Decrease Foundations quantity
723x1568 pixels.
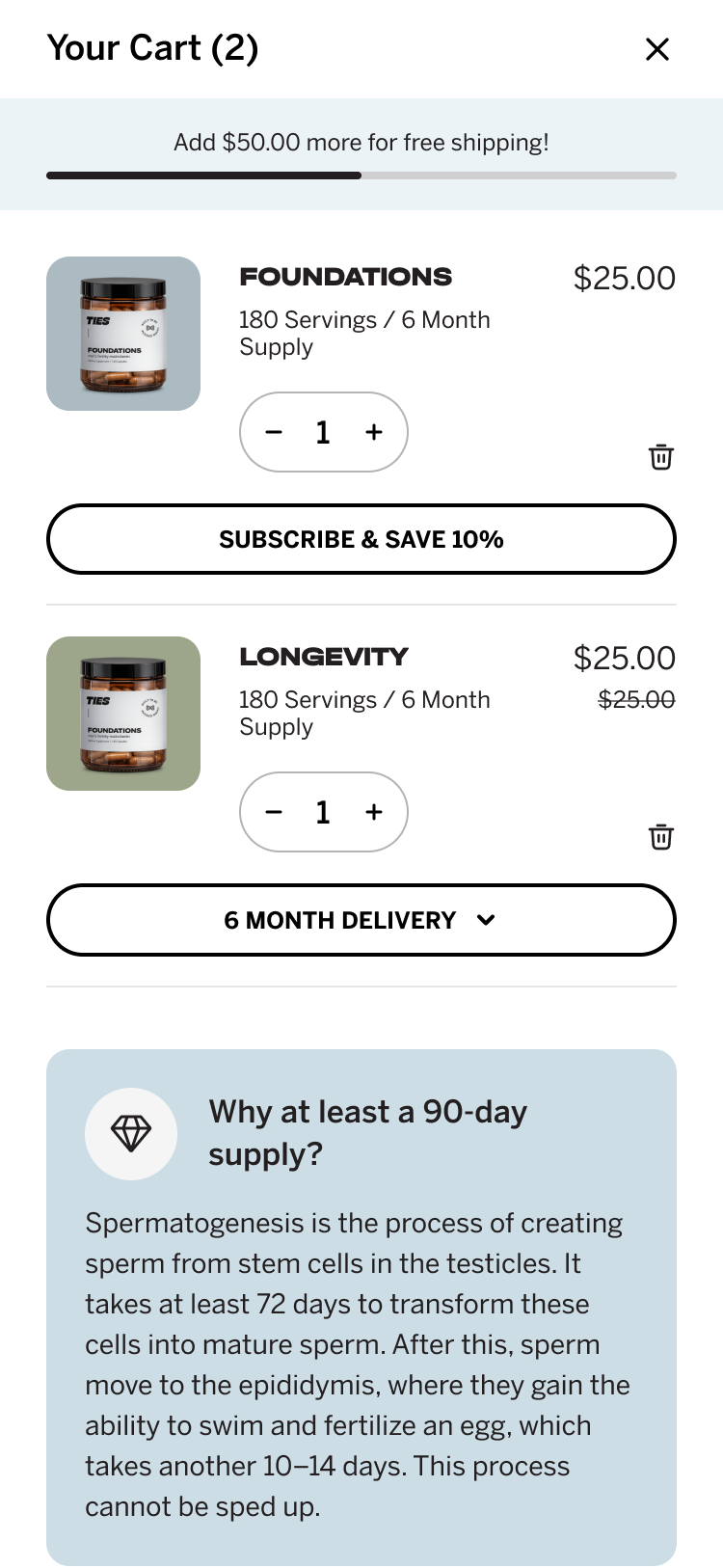pyautogui.click(x=274, y=432)
